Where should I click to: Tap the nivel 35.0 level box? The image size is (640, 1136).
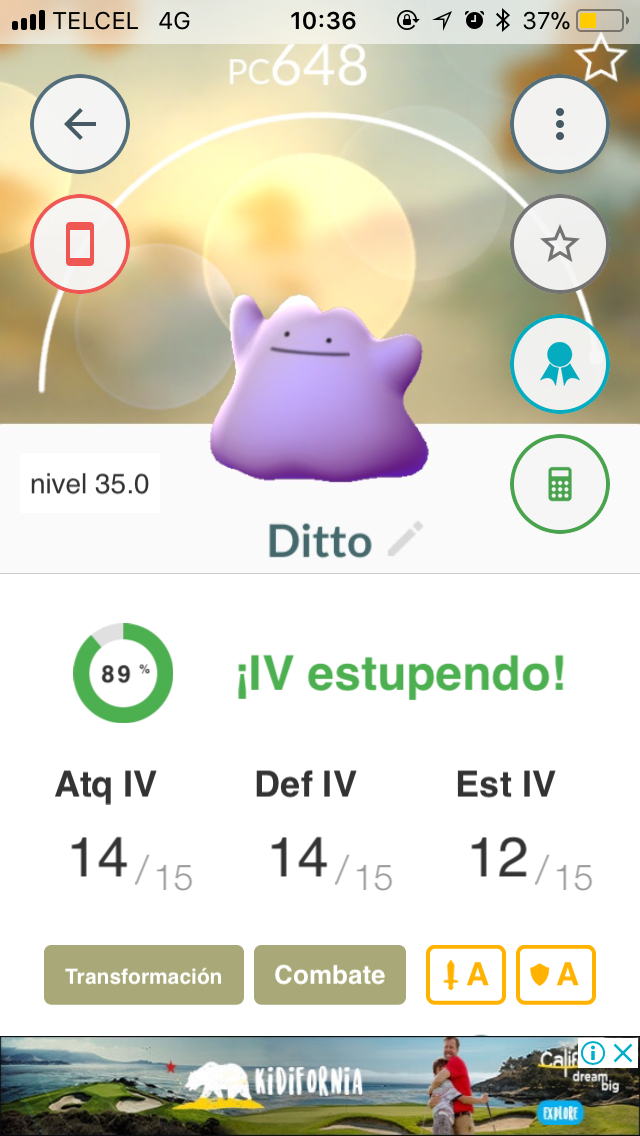click(x=90, y=484)
